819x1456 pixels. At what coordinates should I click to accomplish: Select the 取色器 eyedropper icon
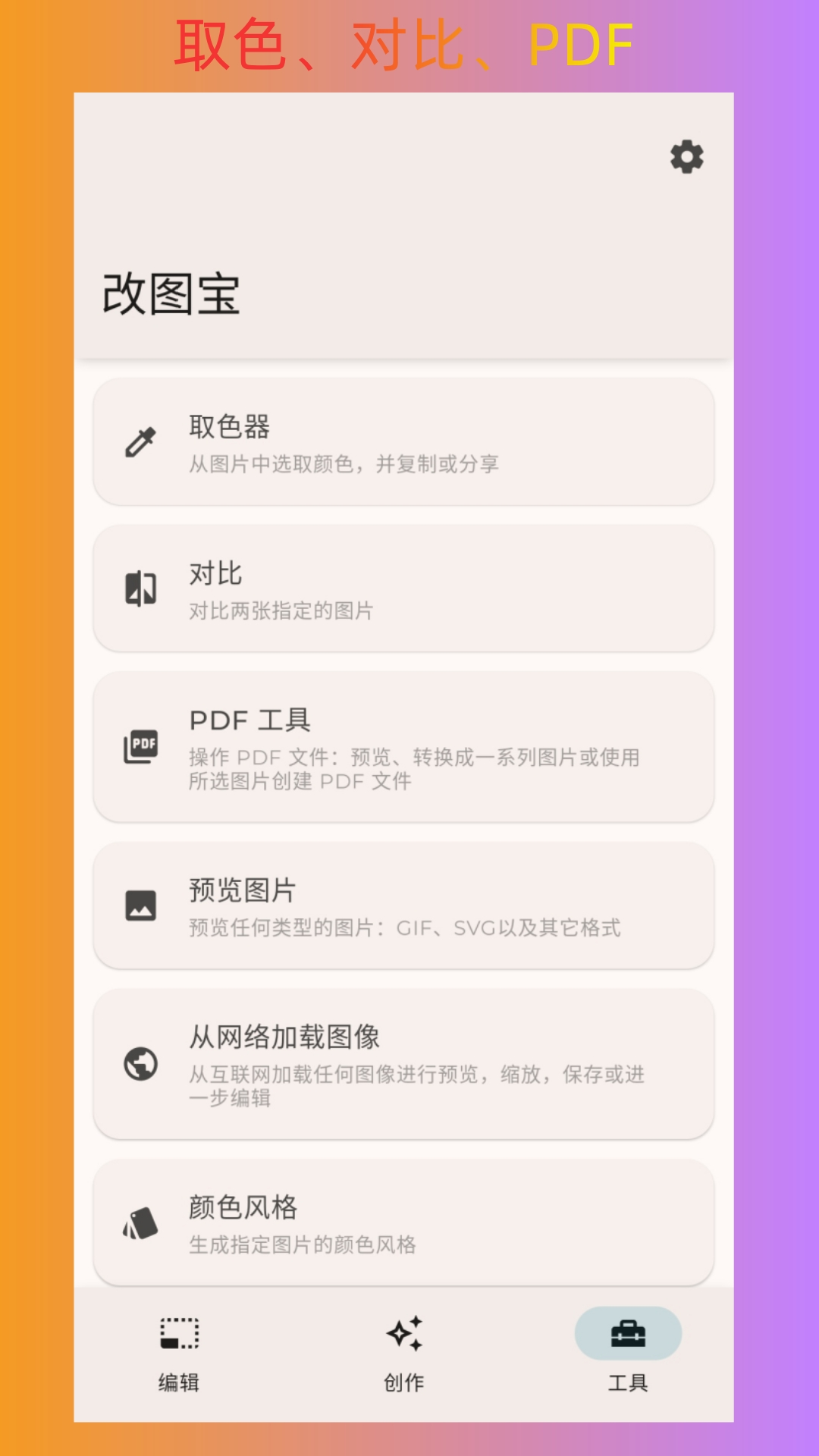140,441
